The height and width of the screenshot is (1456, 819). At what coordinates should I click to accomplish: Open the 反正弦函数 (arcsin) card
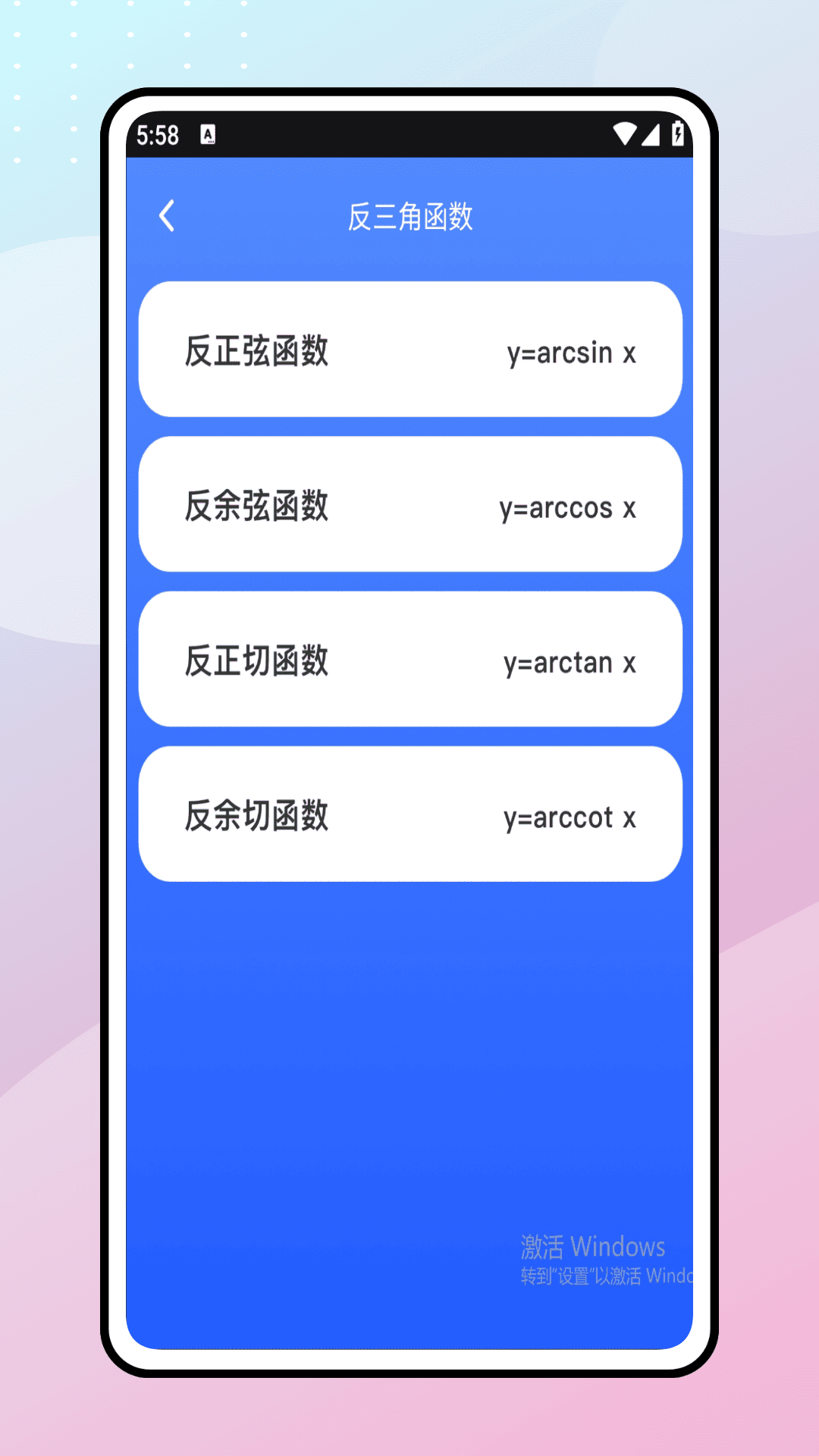[409, 350]
